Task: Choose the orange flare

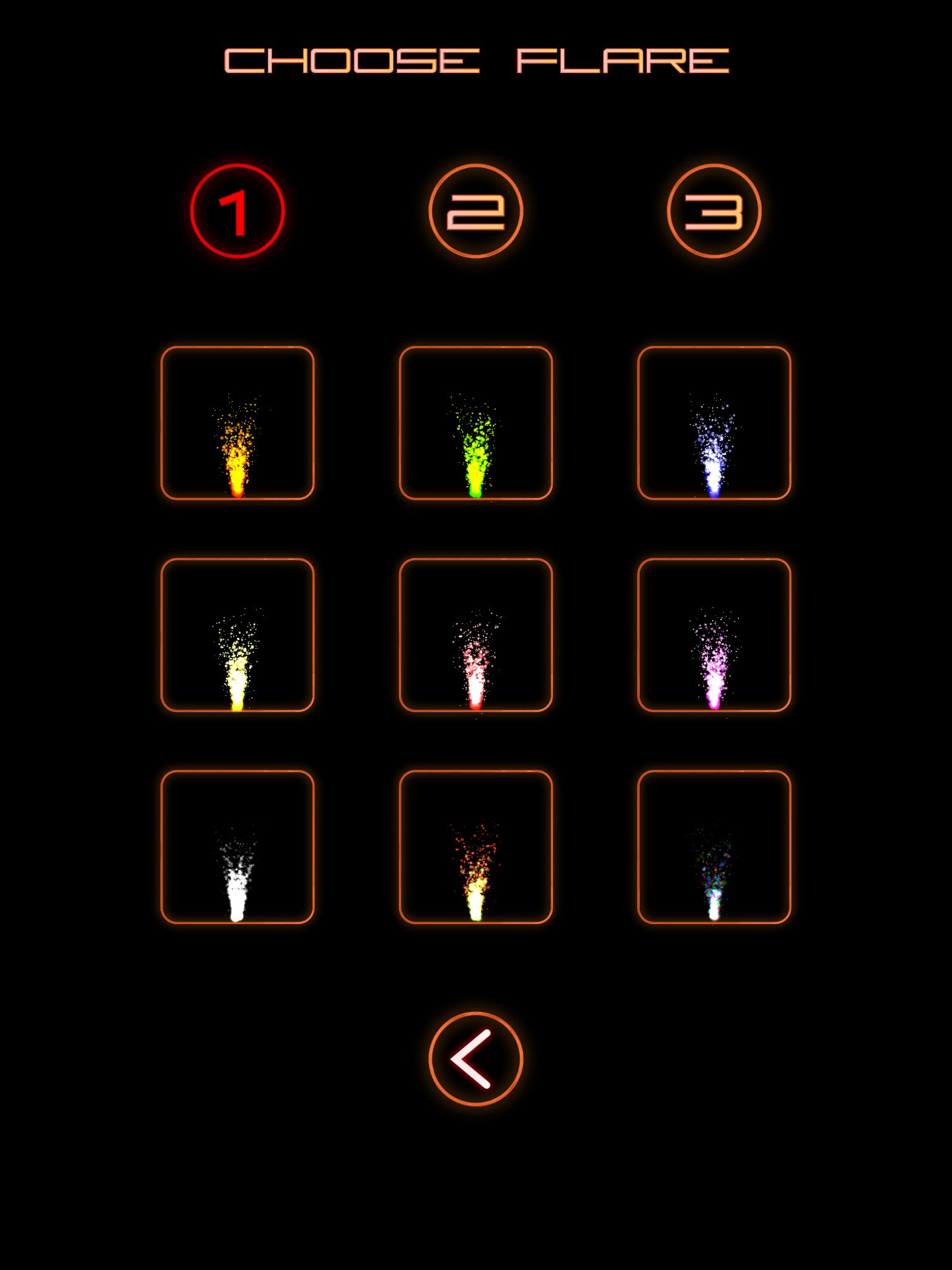Action: (237, 423)
